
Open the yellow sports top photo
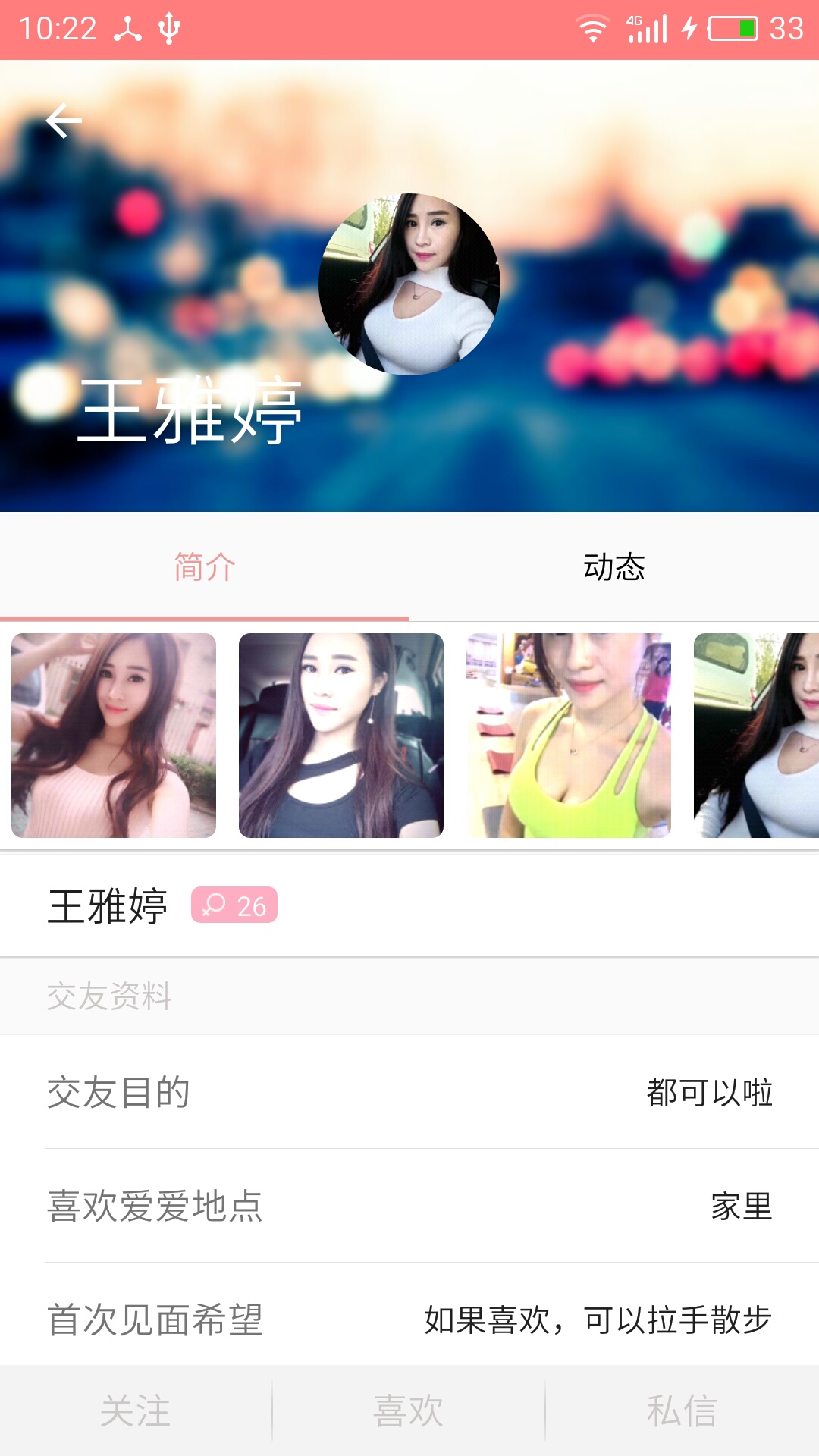[x=569, y=735]
